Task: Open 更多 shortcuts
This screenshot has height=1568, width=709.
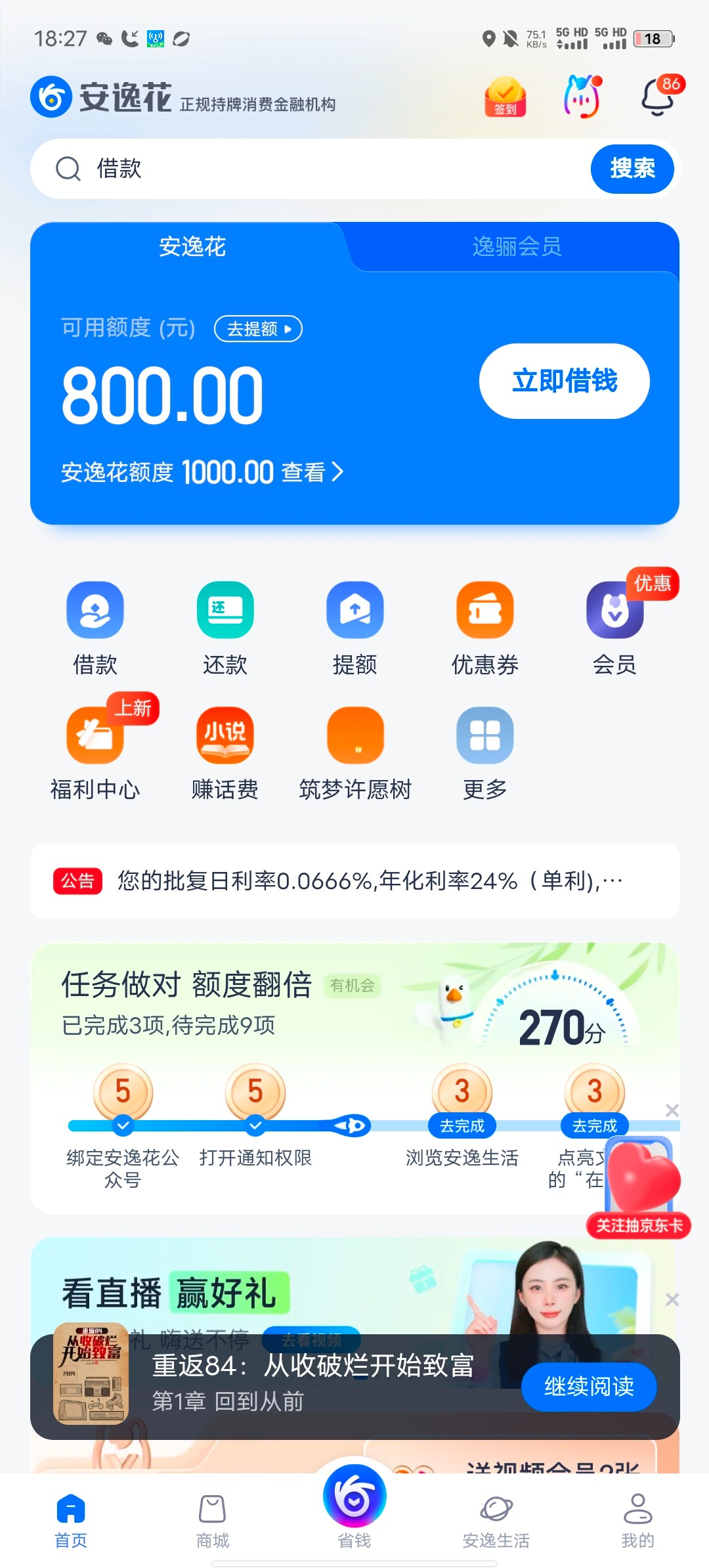Action: click(x=484, y=753)
